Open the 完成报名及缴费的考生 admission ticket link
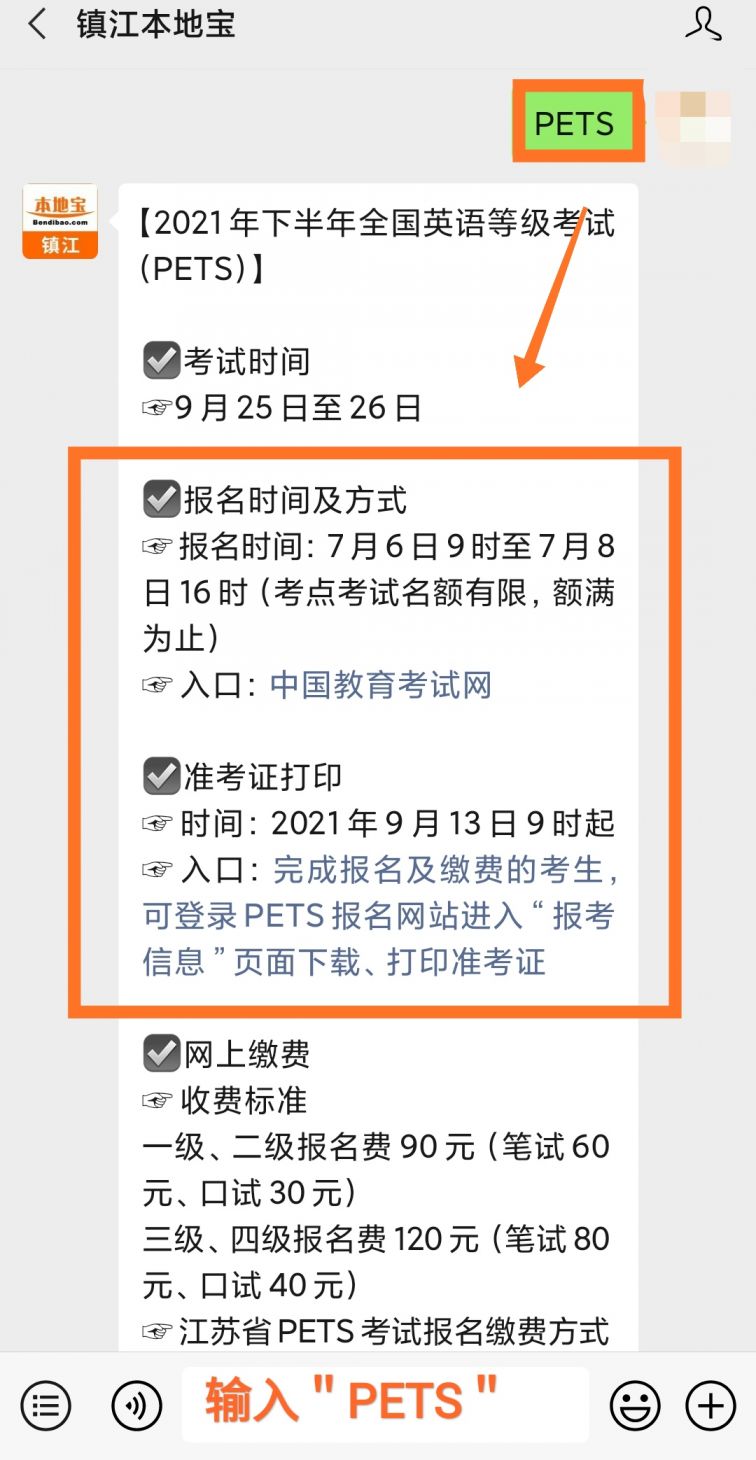 pos(381,916)
